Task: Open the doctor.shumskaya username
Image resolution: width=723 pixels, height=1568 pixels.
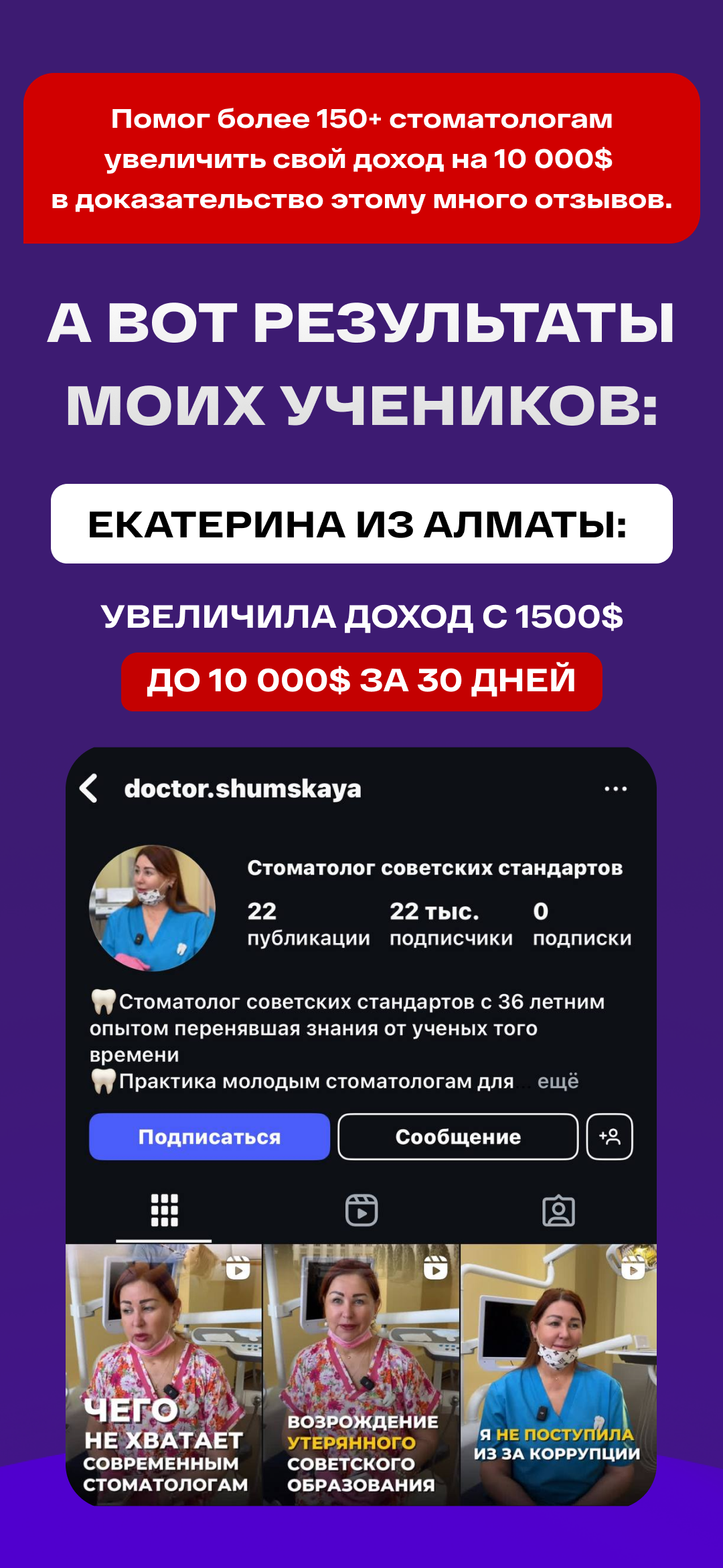Action: [x=244, y=789]
